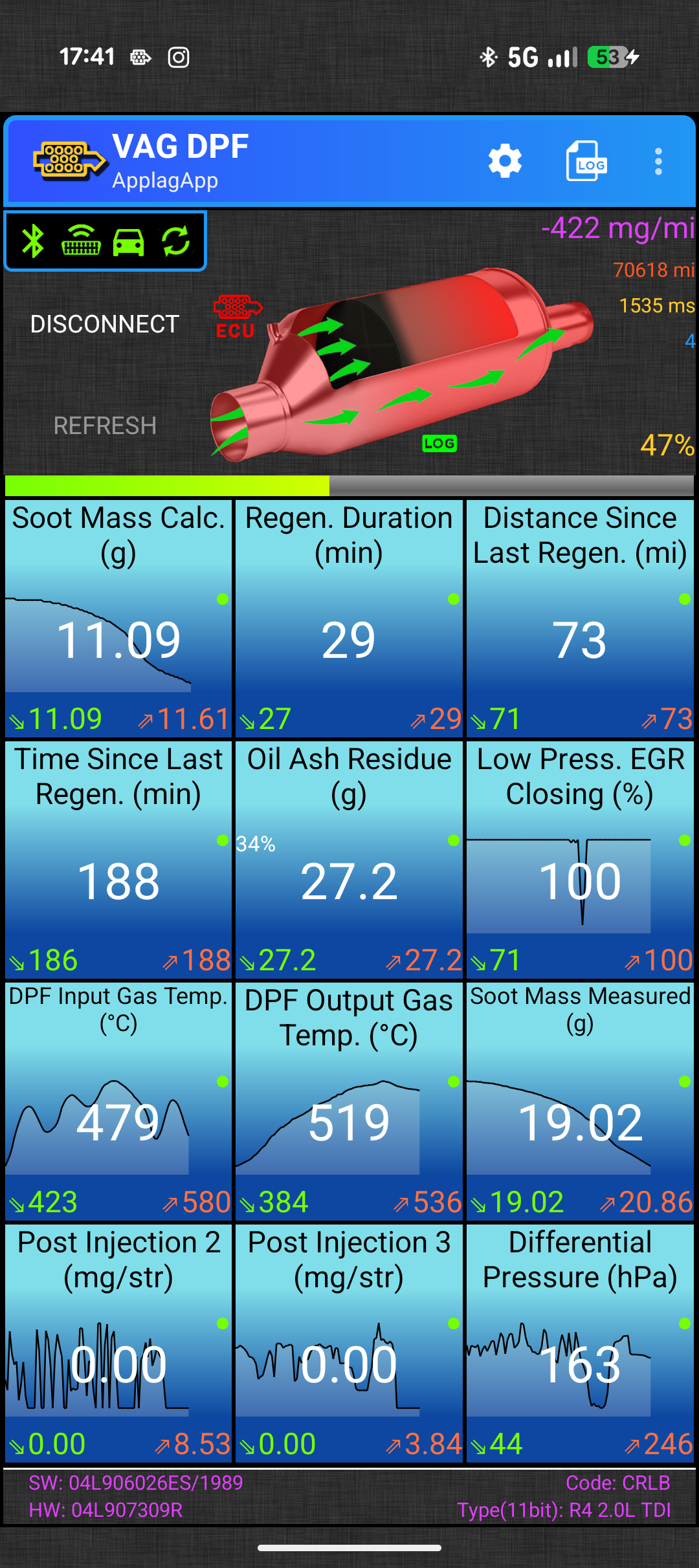The width and height of the screenshot is (699, 1568).
Task: Open the Post Injection 3 tile
Action: pyautogui.click(x=349, y=1344)
